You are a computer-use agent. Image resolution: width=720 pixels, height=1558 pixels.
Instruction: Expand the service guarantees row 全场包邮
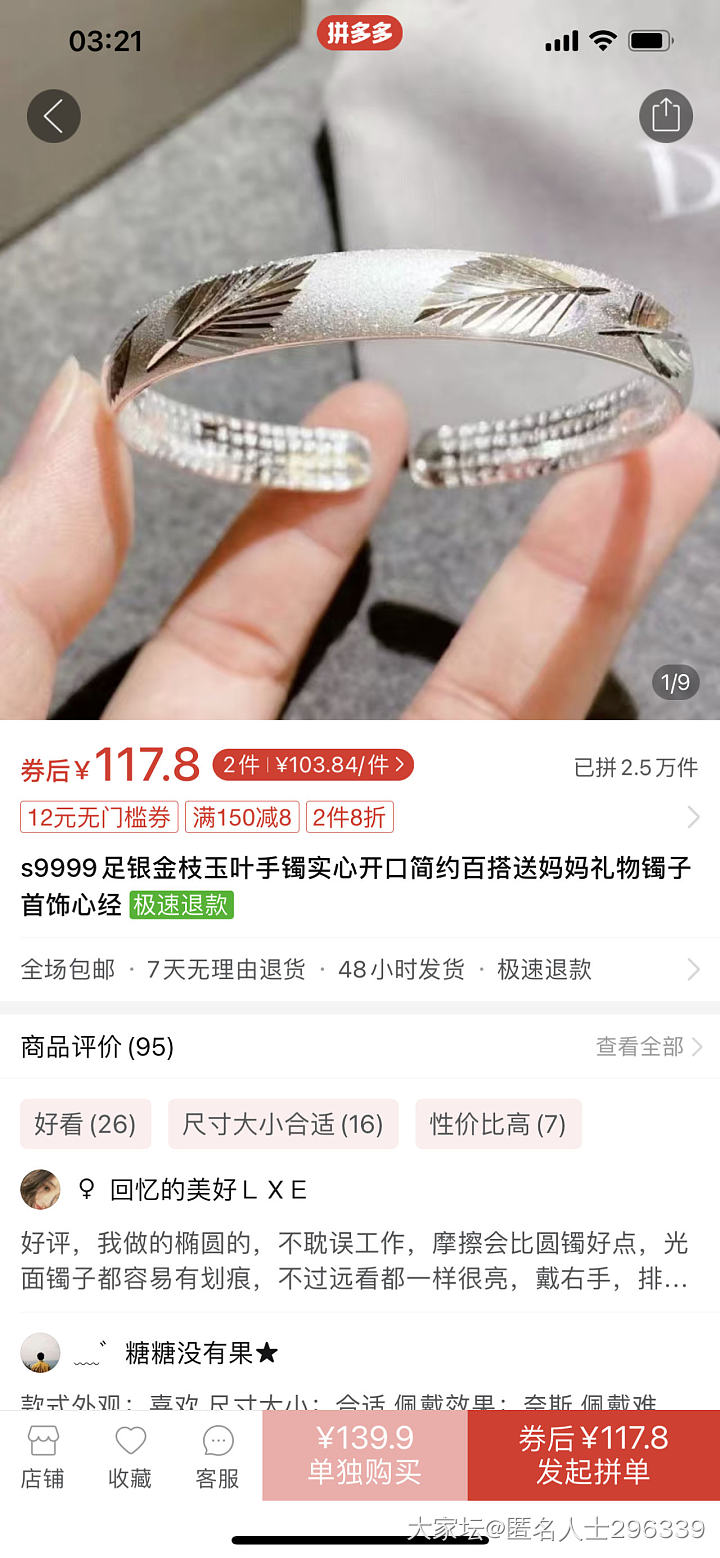point(360,969)
